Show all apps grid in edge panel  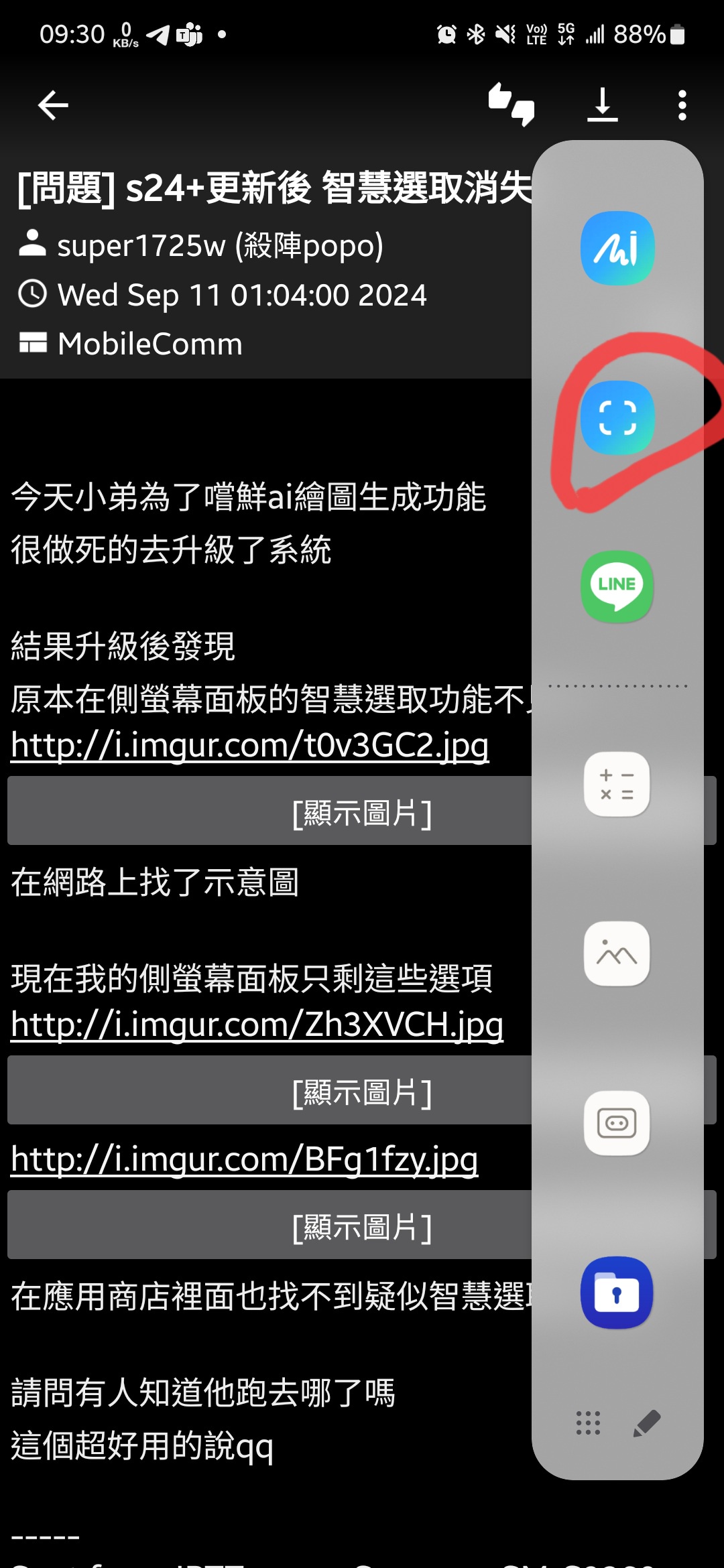point(588,1423)
